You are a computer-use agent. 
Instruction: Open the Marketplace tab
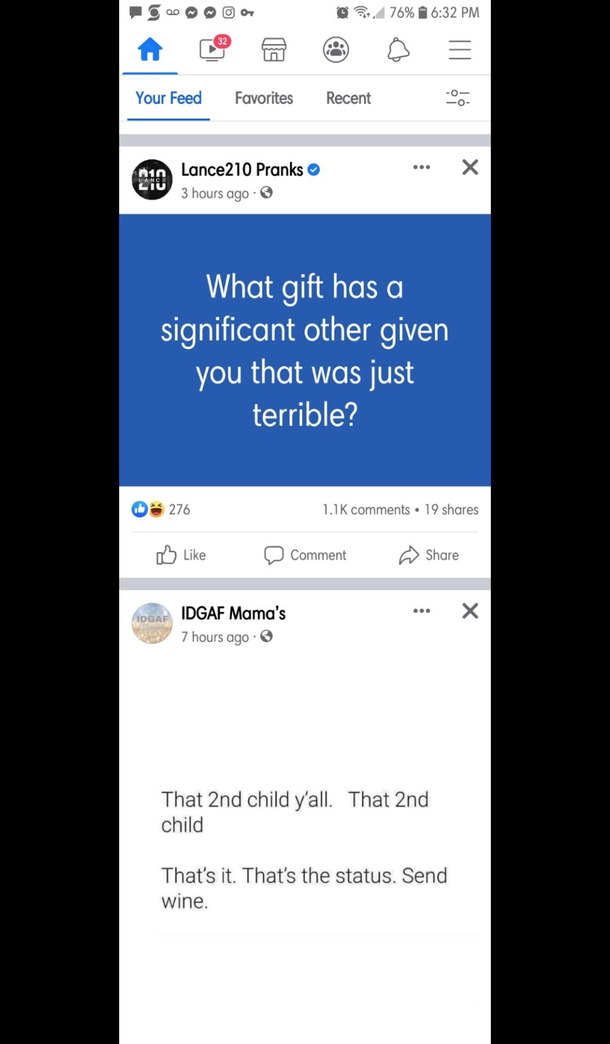pos(274,50)
